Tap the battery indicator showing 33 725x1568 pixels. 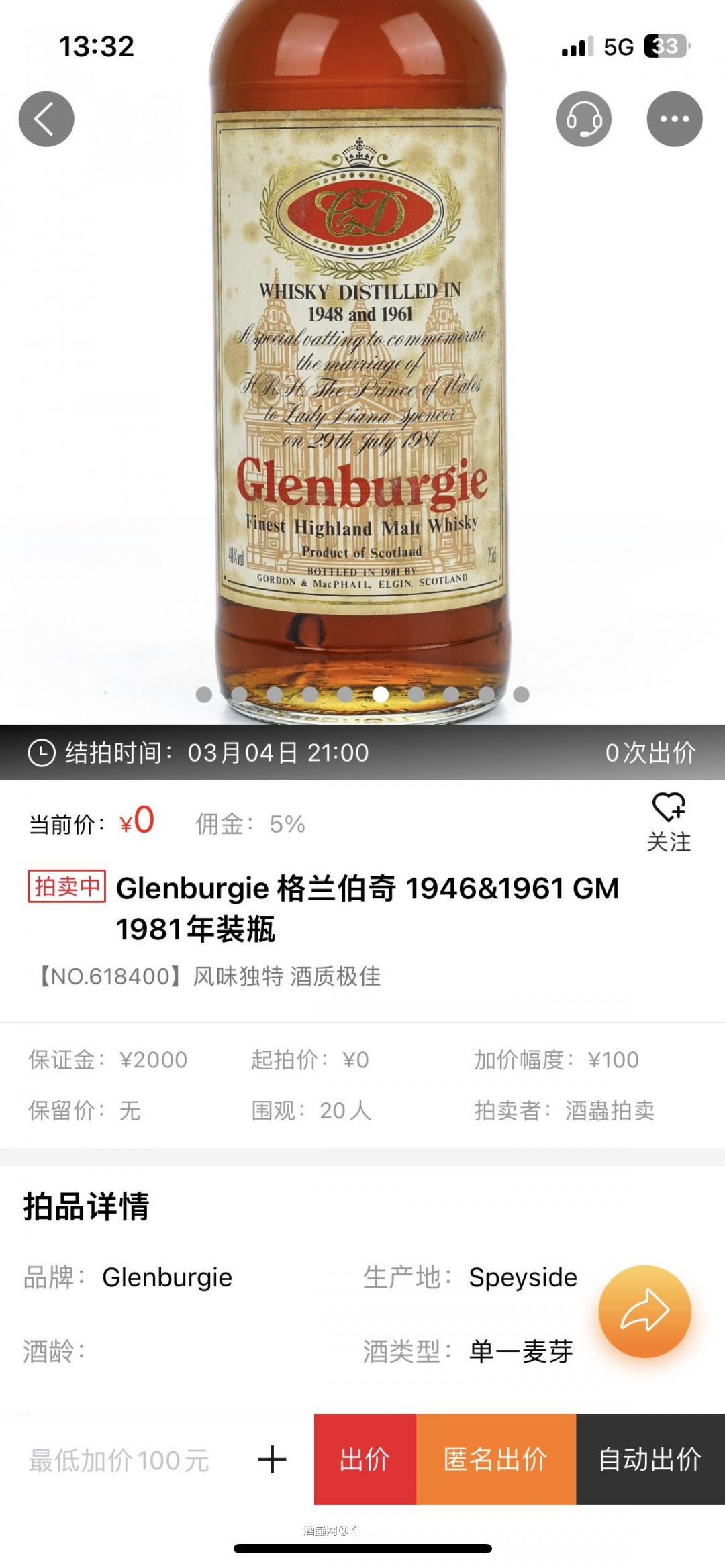click(667, 46)
